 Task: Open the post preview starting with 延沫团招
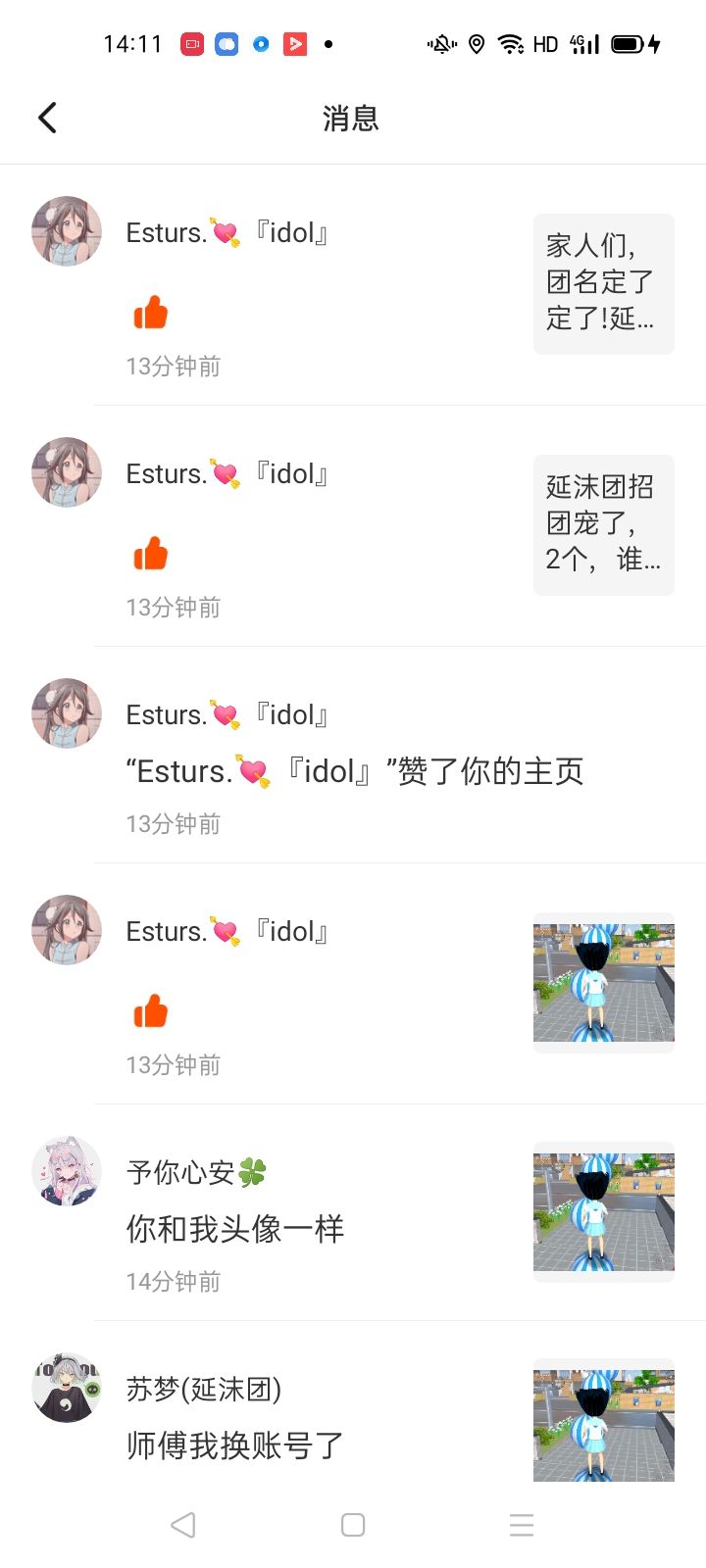tap(603, 524)
